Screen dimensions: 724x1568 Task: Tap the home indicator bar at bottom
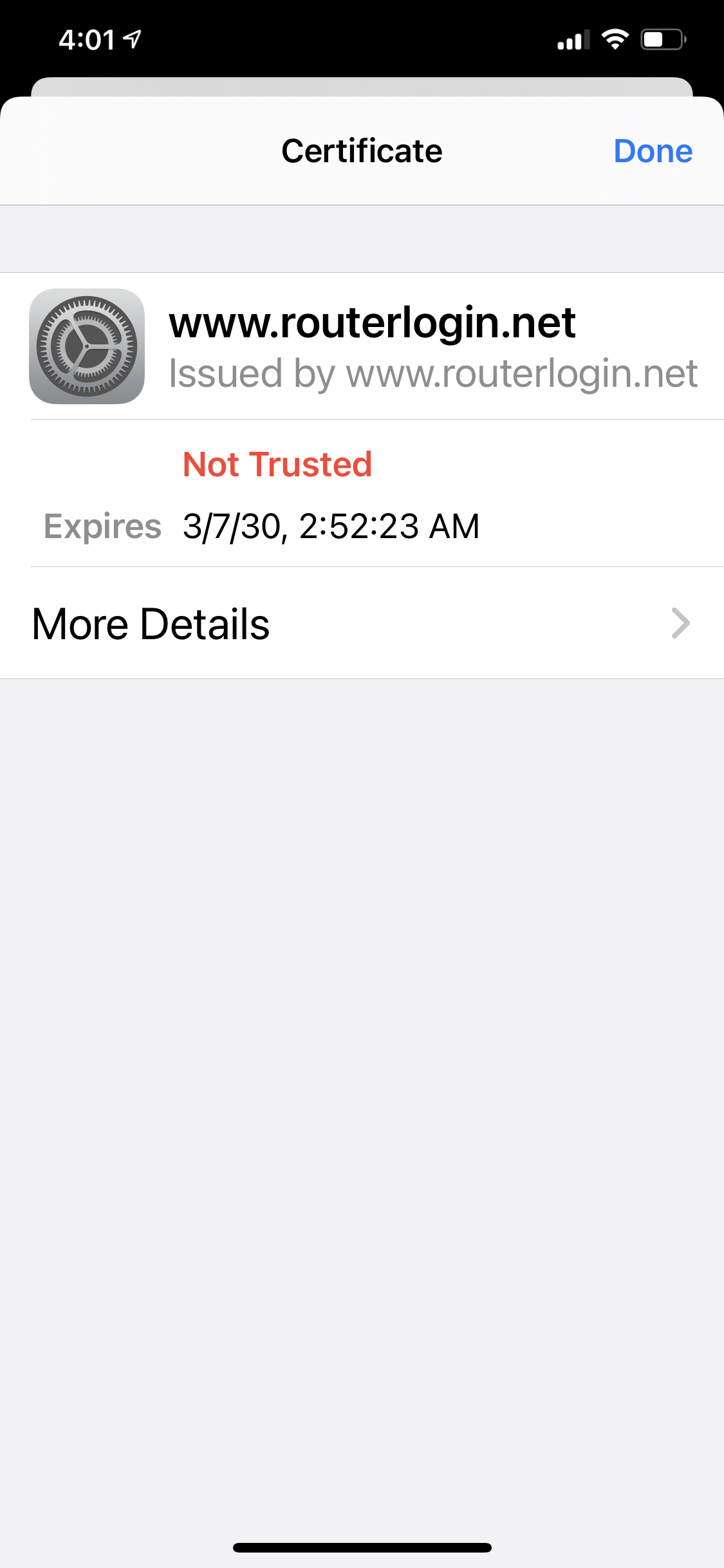pyautogui.click(x=362, y=1548)
